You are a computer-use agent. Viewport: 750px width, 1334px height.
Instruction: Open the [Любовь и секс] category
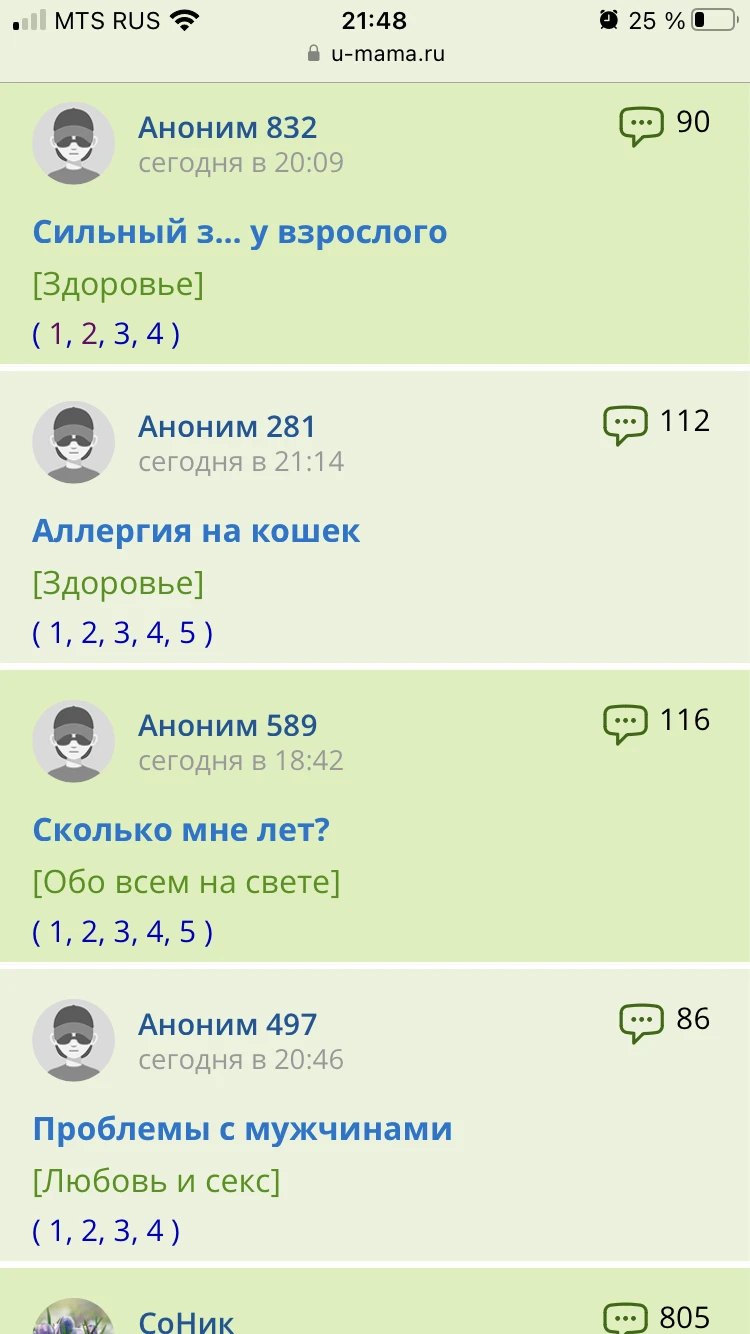(156, 1181)
